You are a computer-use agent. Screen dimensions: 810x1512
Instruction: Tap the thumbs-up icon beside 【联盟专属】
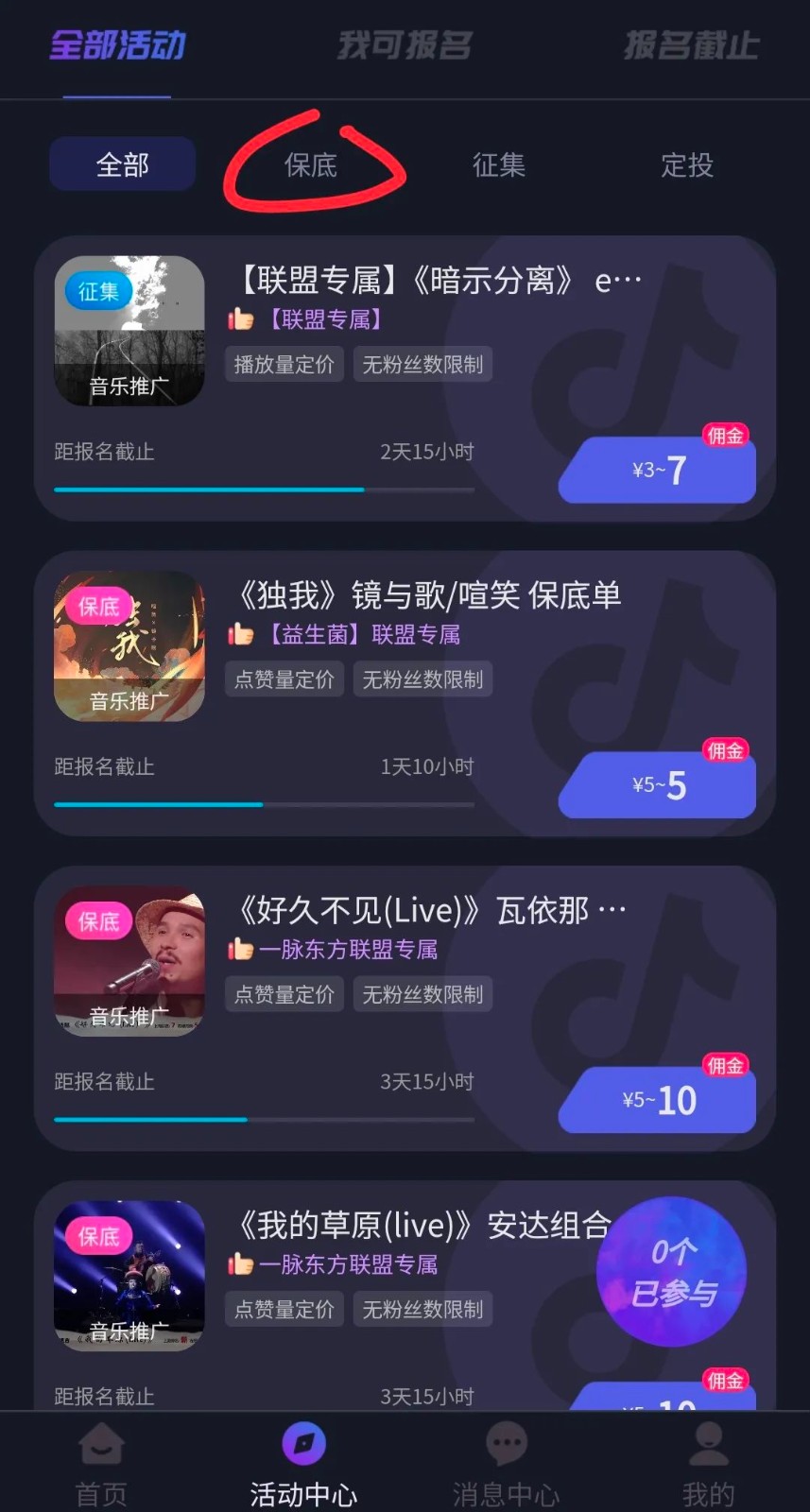click(242, 318)
